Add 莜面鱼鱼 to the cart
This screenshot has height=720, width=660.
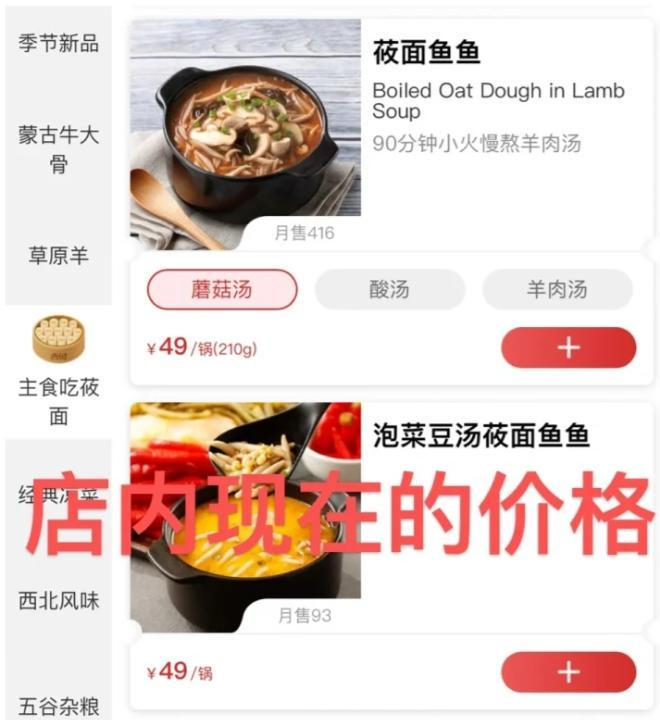[568, 348]
